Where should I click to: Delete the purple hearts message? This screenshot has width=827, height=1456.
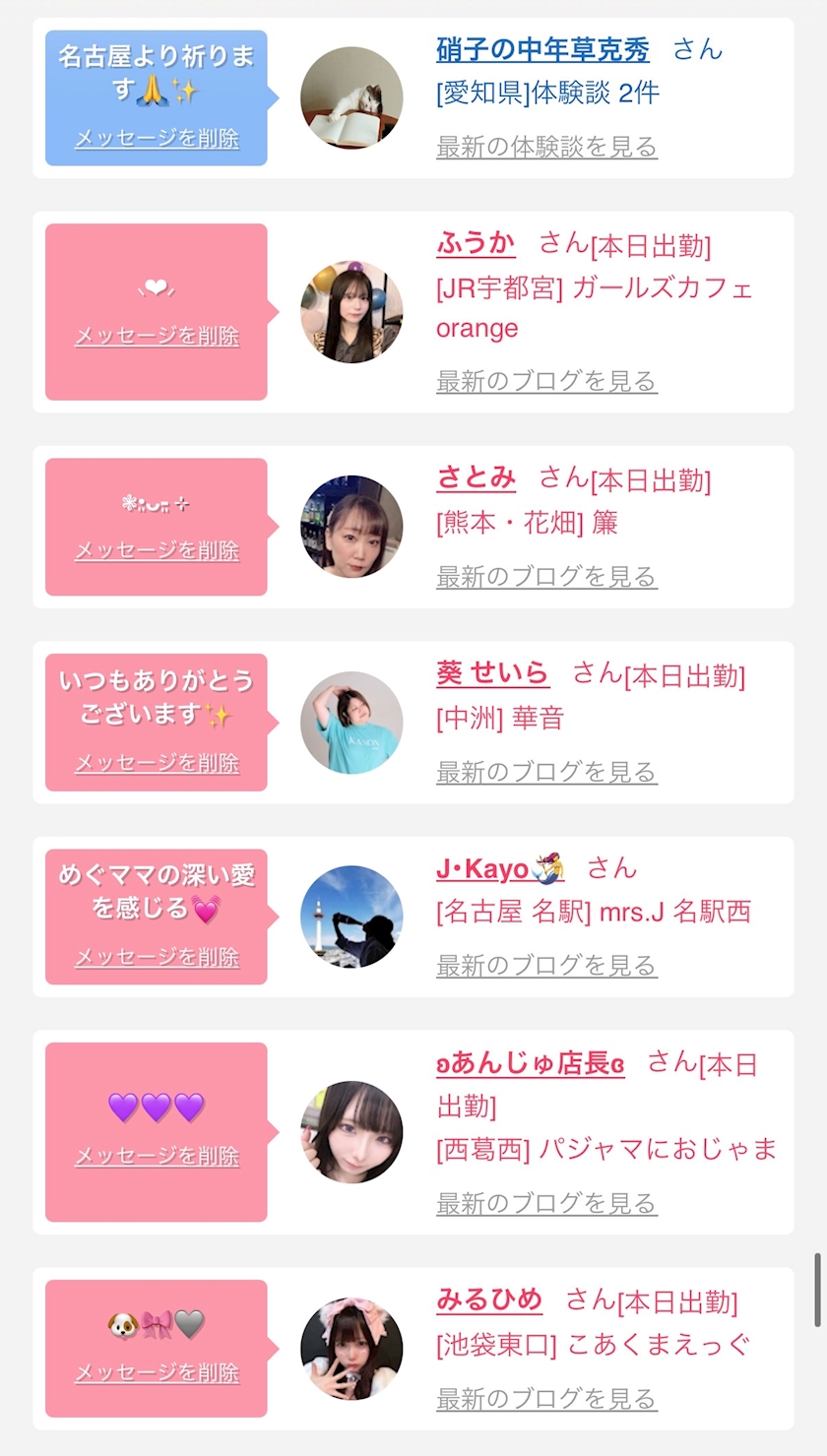click(157, 1156)
